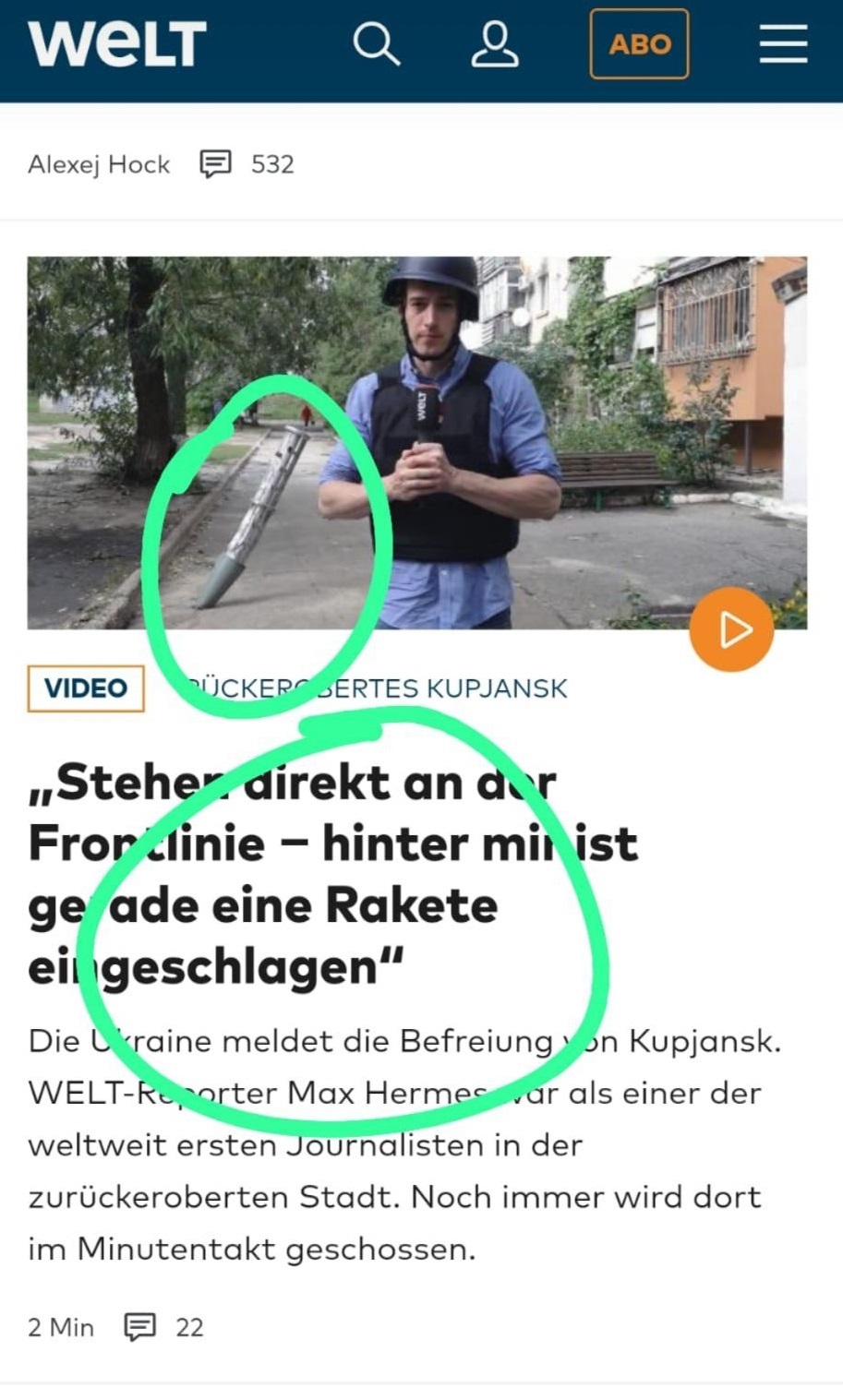
Task: View the 22 comments on the Kupjansk video
Action: 164,1327
